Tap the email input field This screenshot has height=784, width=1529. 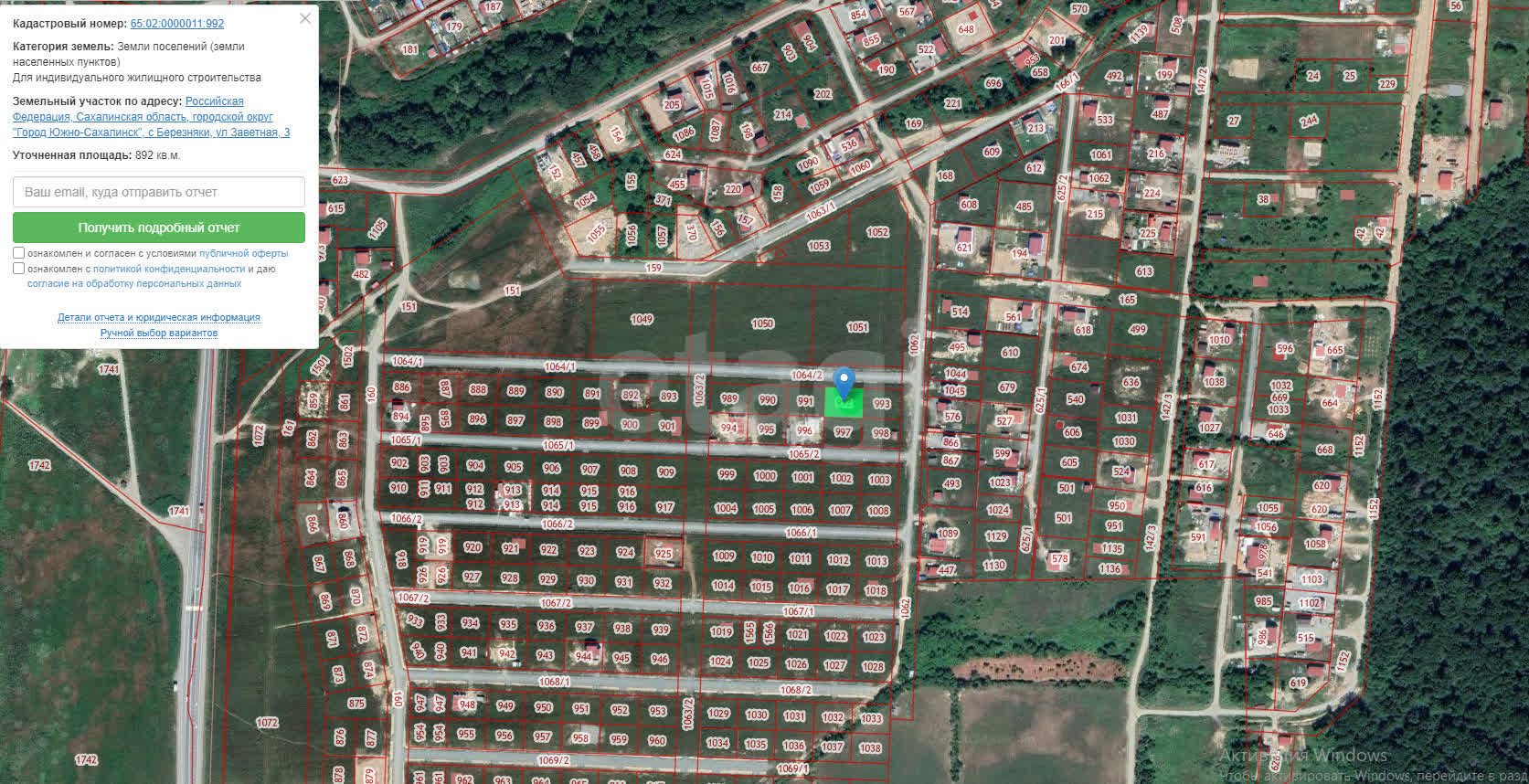click(159, 192)
